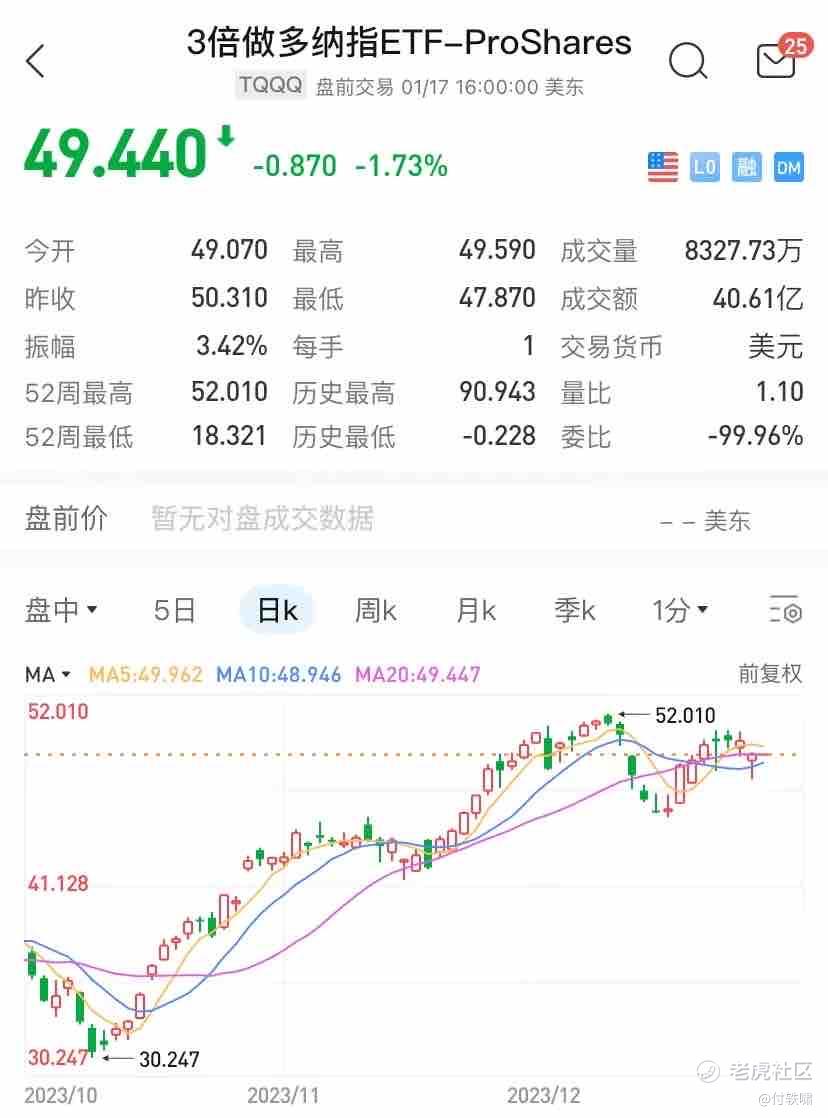Click the US flag market icon
828x1118 pixels.
point(664,166)
